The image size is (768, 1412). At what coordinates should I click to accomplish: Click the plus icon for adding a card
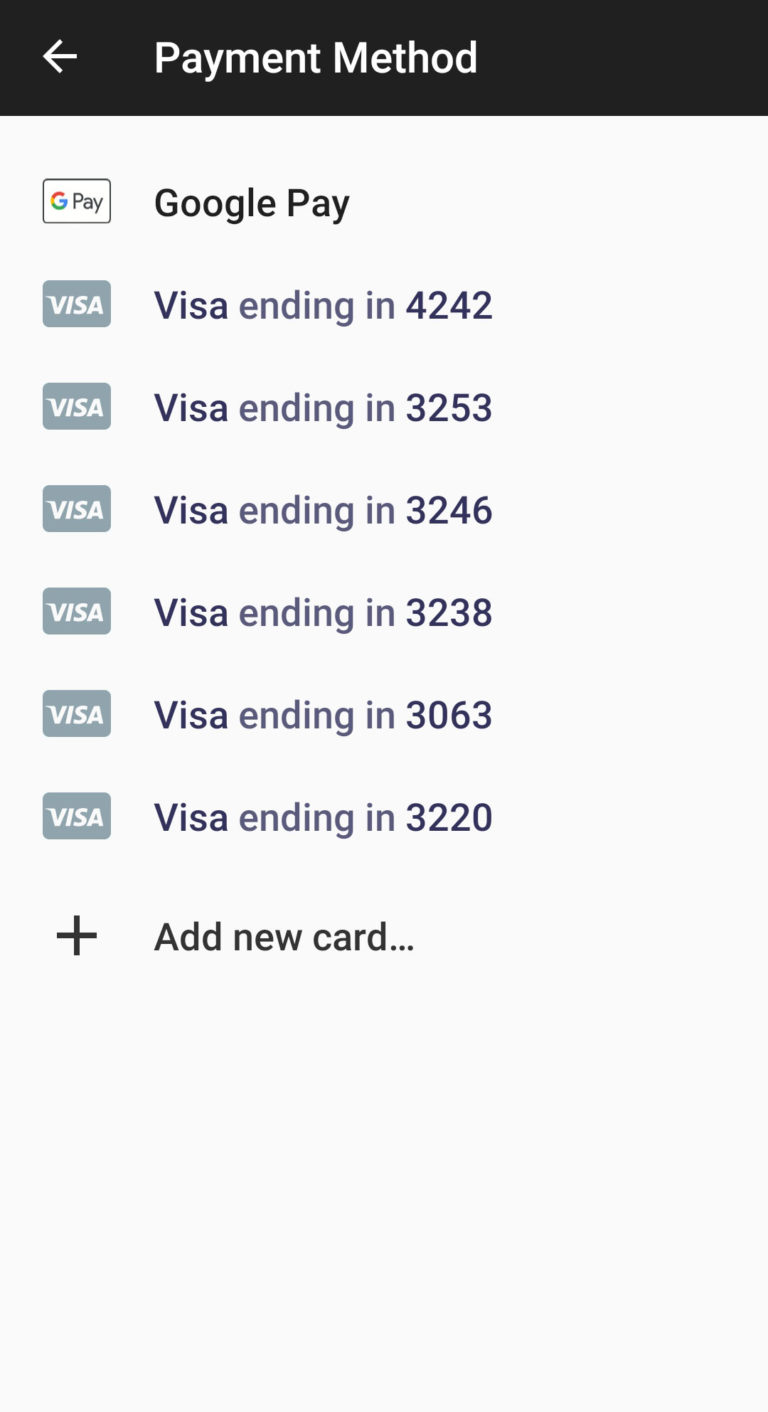(x=76, y=935)
